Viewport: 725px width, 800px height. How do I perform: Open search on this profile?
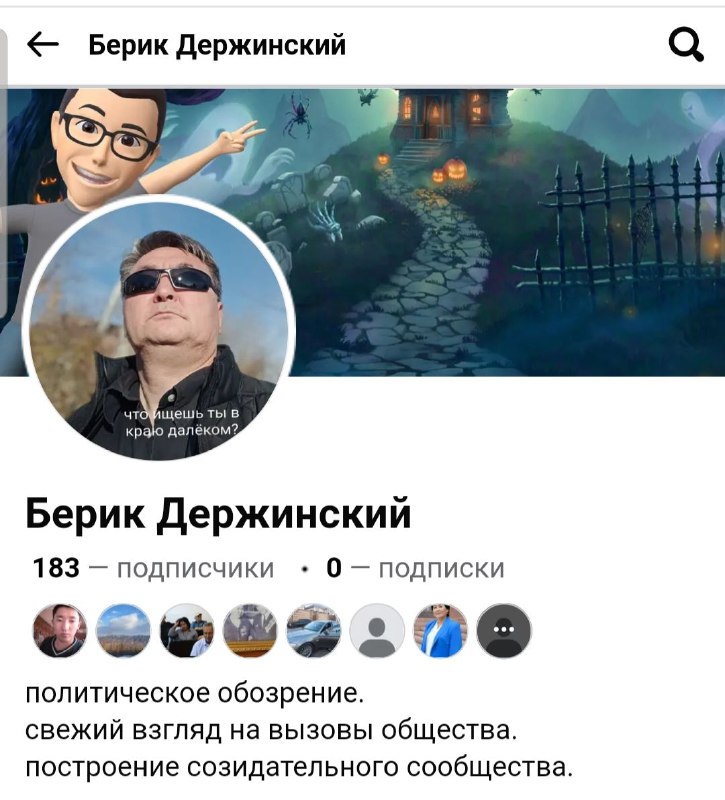685,44
